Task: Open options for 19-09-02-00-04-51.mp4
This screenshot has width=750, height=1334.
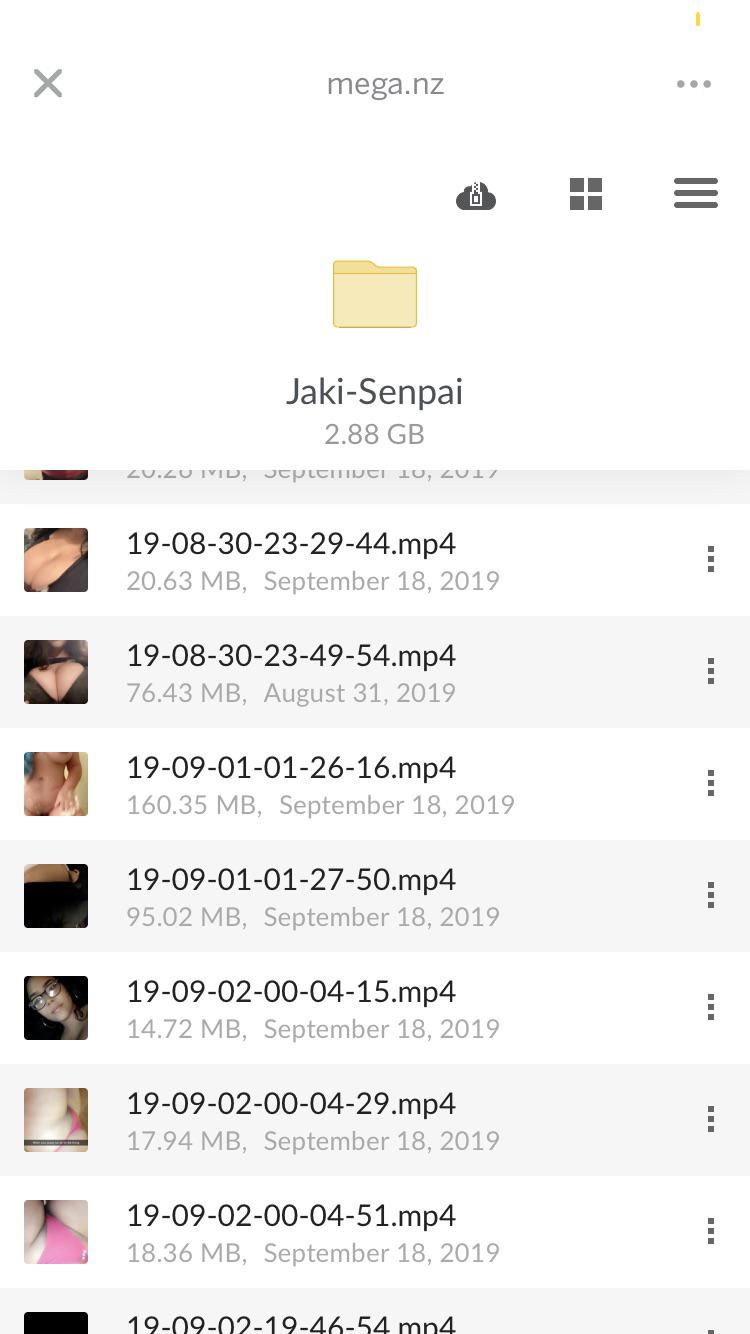Action: tap(710, 1232)
